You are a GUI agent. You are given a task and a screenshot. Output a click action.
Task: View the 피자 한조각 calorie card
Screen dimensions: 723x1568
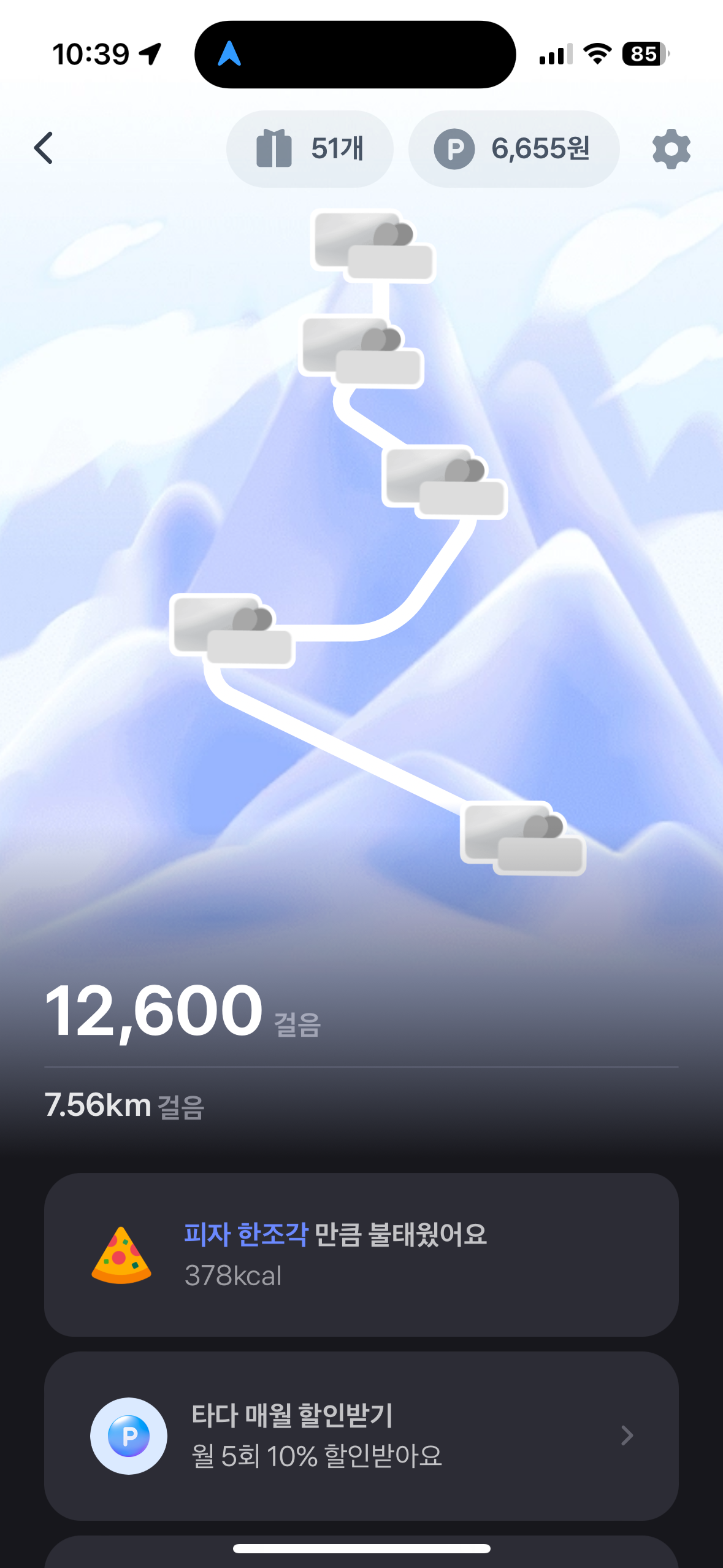coord(361,1254)
